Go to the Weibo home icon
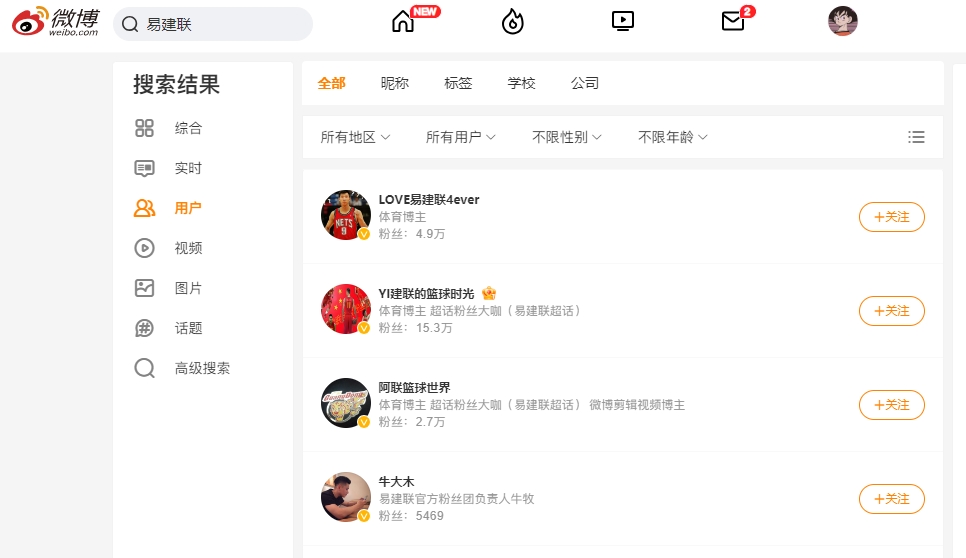Viewport: 966px width, 558px height. tap(403, 21)
